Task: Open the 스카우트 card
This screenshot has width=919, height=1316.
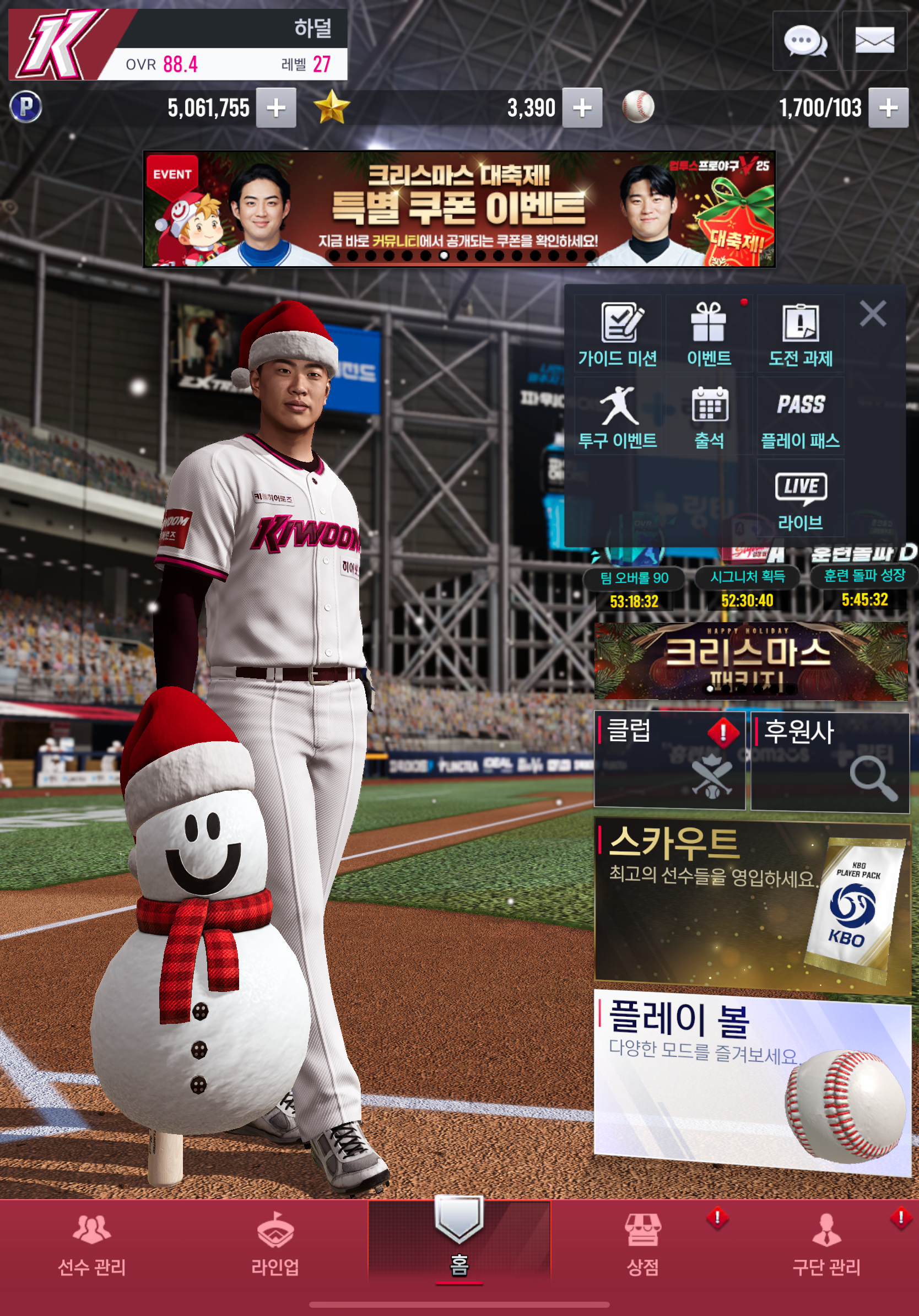Action: click(752, 907)
